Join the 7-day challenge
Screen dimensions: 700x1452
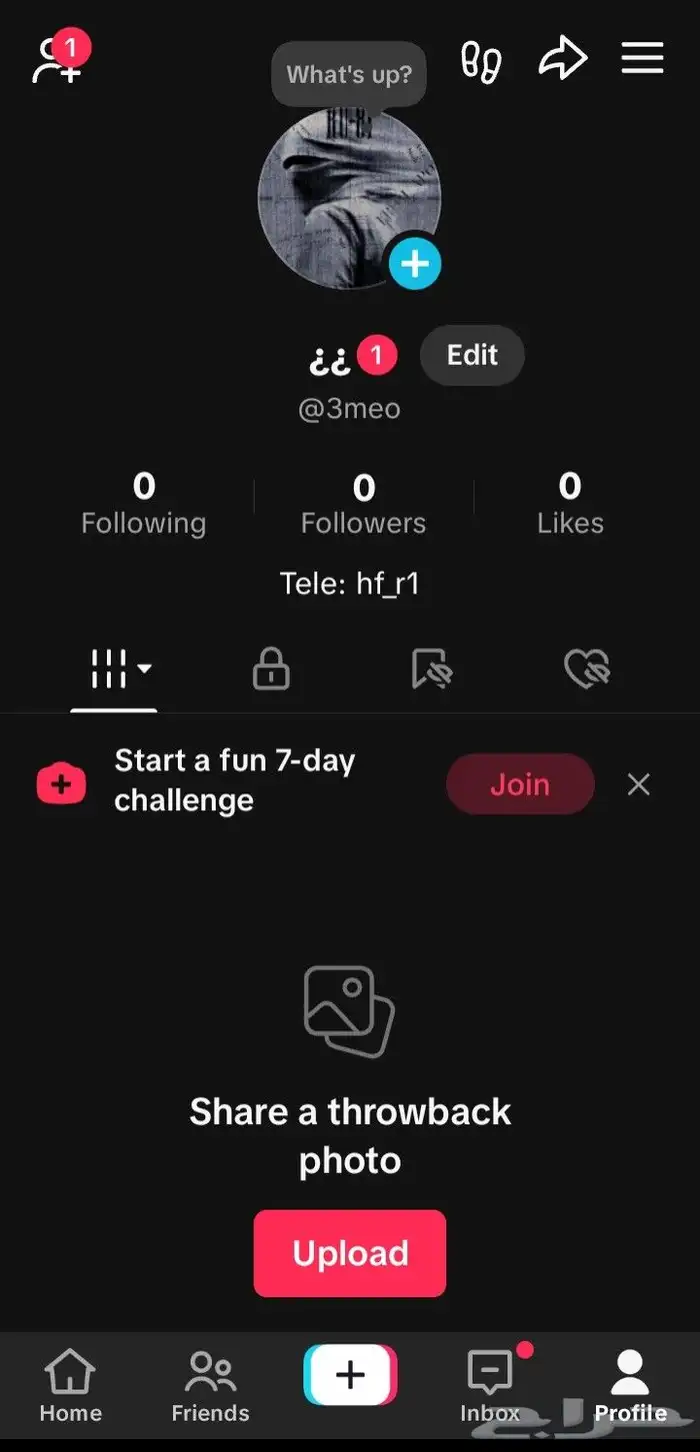coord(520,784)
